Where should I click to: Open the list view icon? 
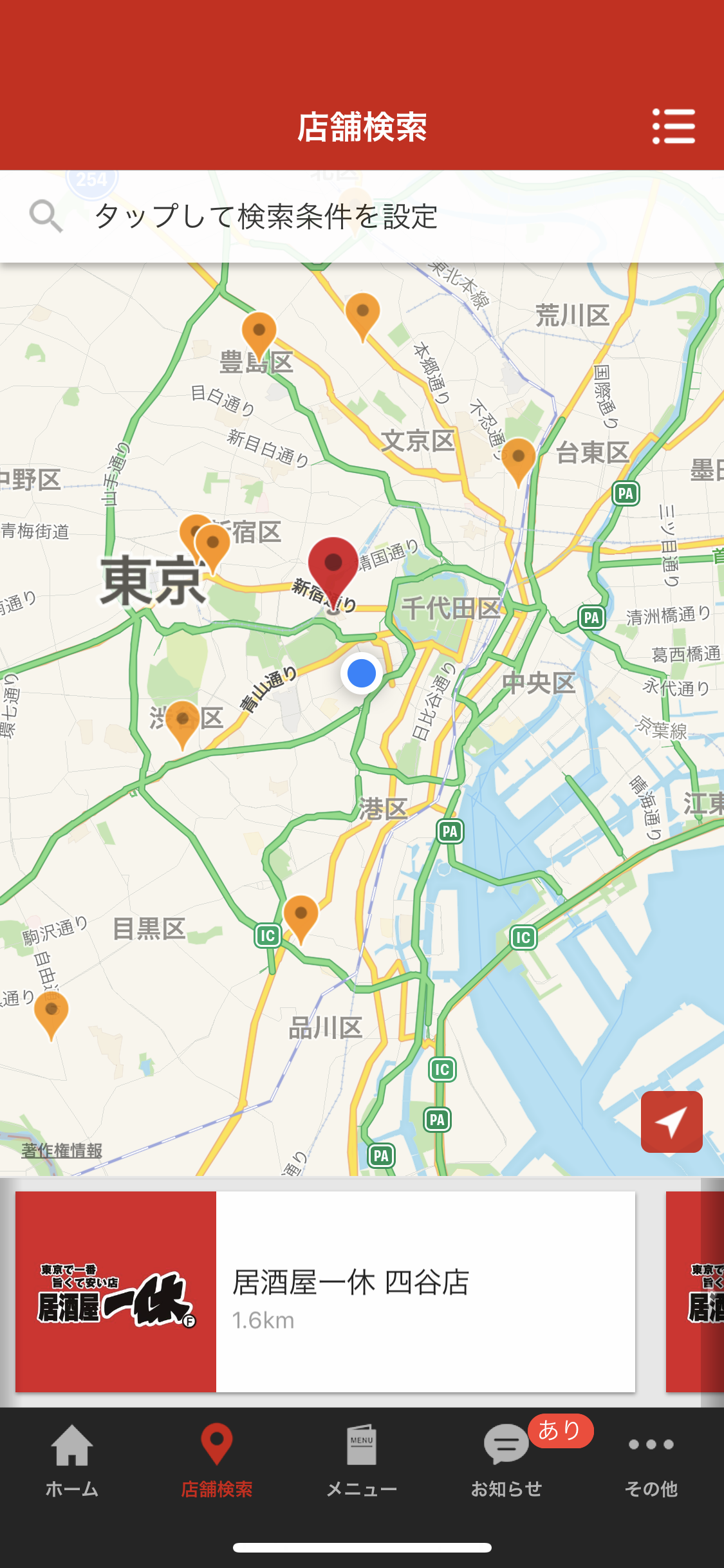tap(673, 126)
